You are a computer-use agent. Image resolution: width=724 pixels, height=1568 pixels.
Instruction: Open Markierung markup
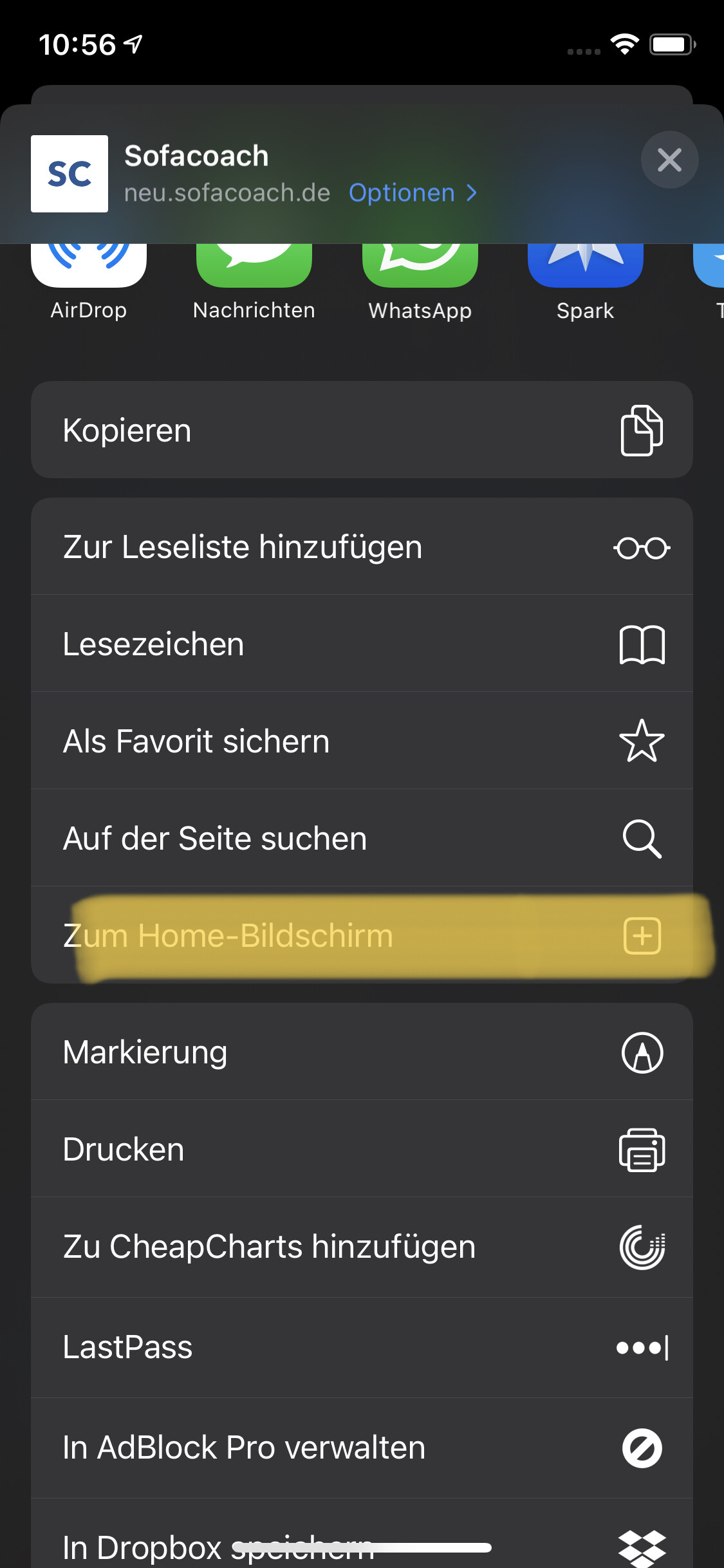pyautogui.click(x=362, y=1052)
